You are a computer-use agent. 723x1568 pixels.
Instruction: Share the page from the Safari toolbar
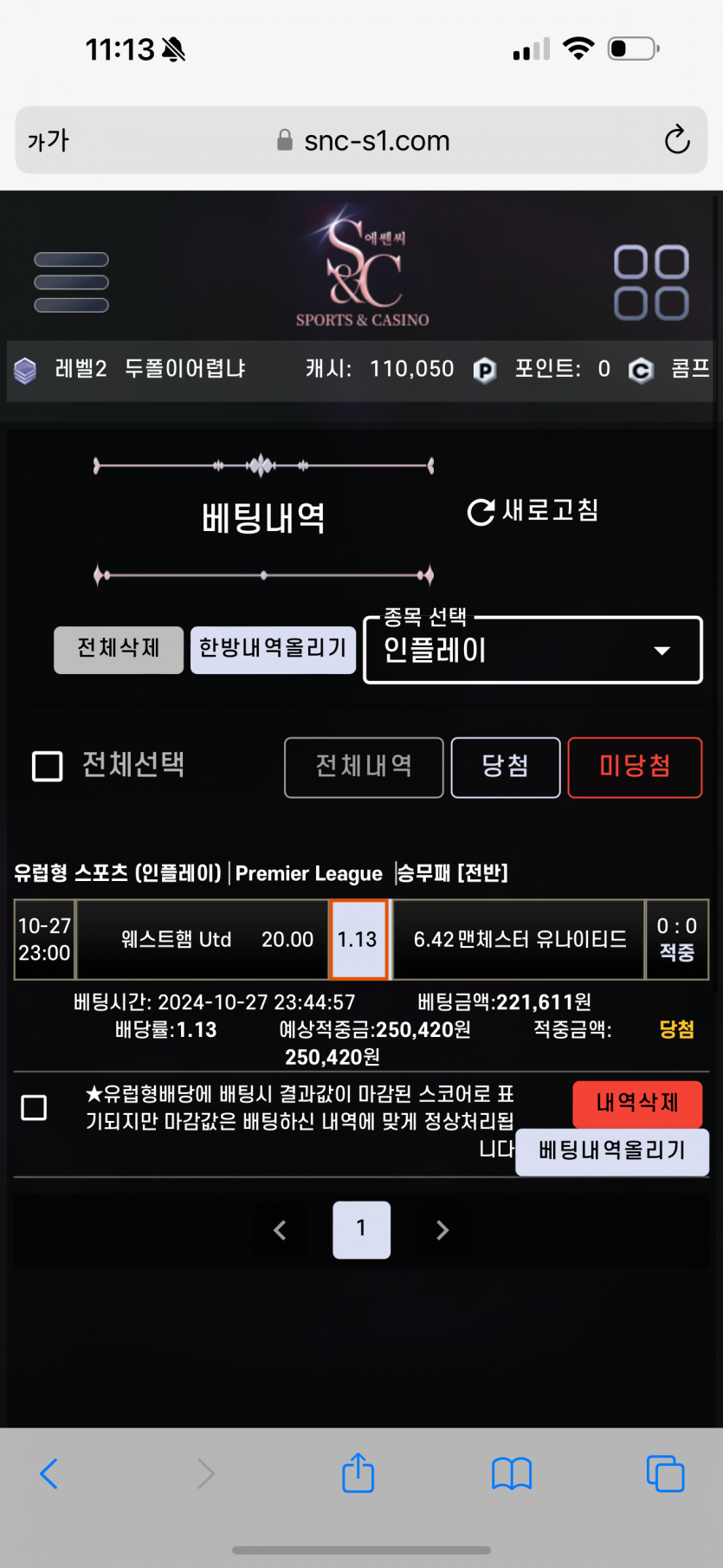(x=358, y=1473)
